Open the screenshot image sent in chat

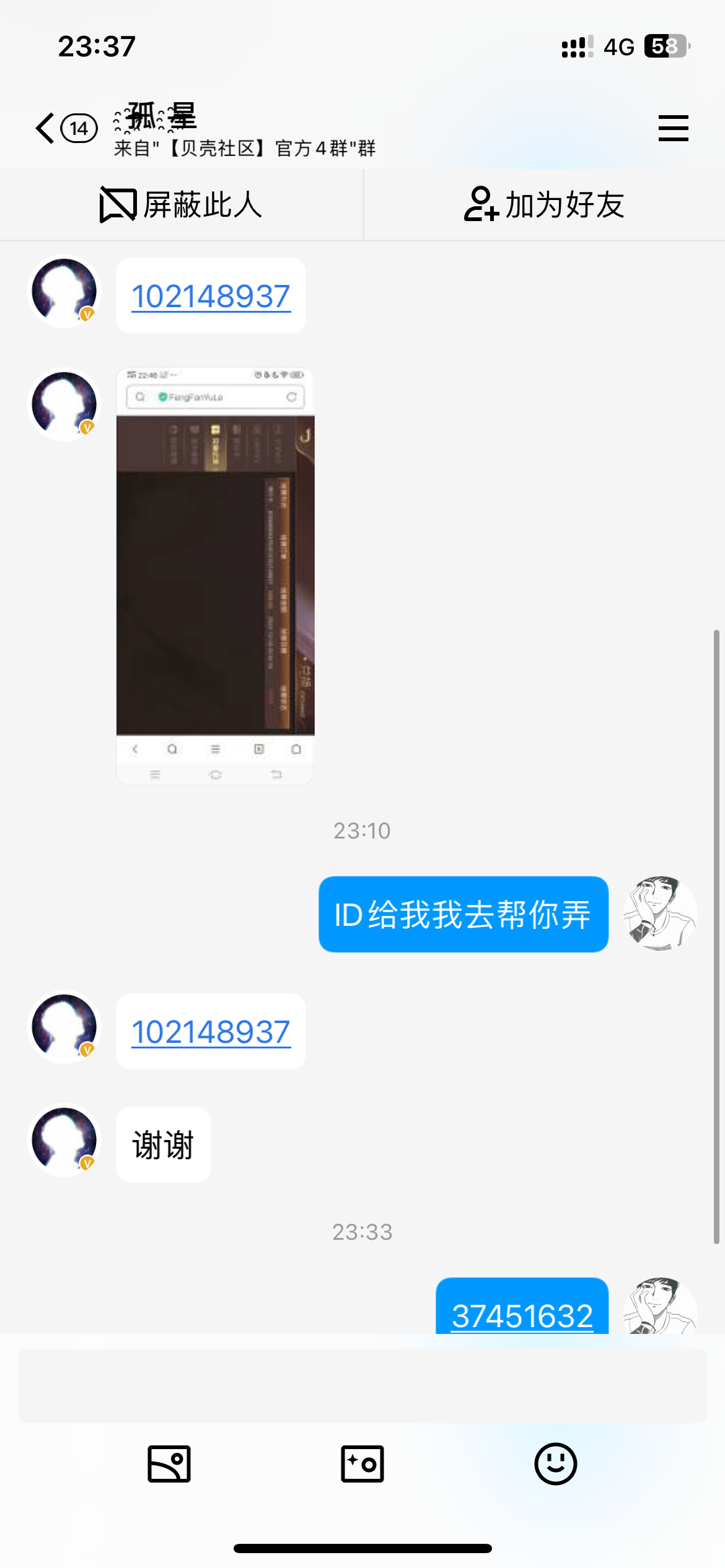[x=215, y=576]
